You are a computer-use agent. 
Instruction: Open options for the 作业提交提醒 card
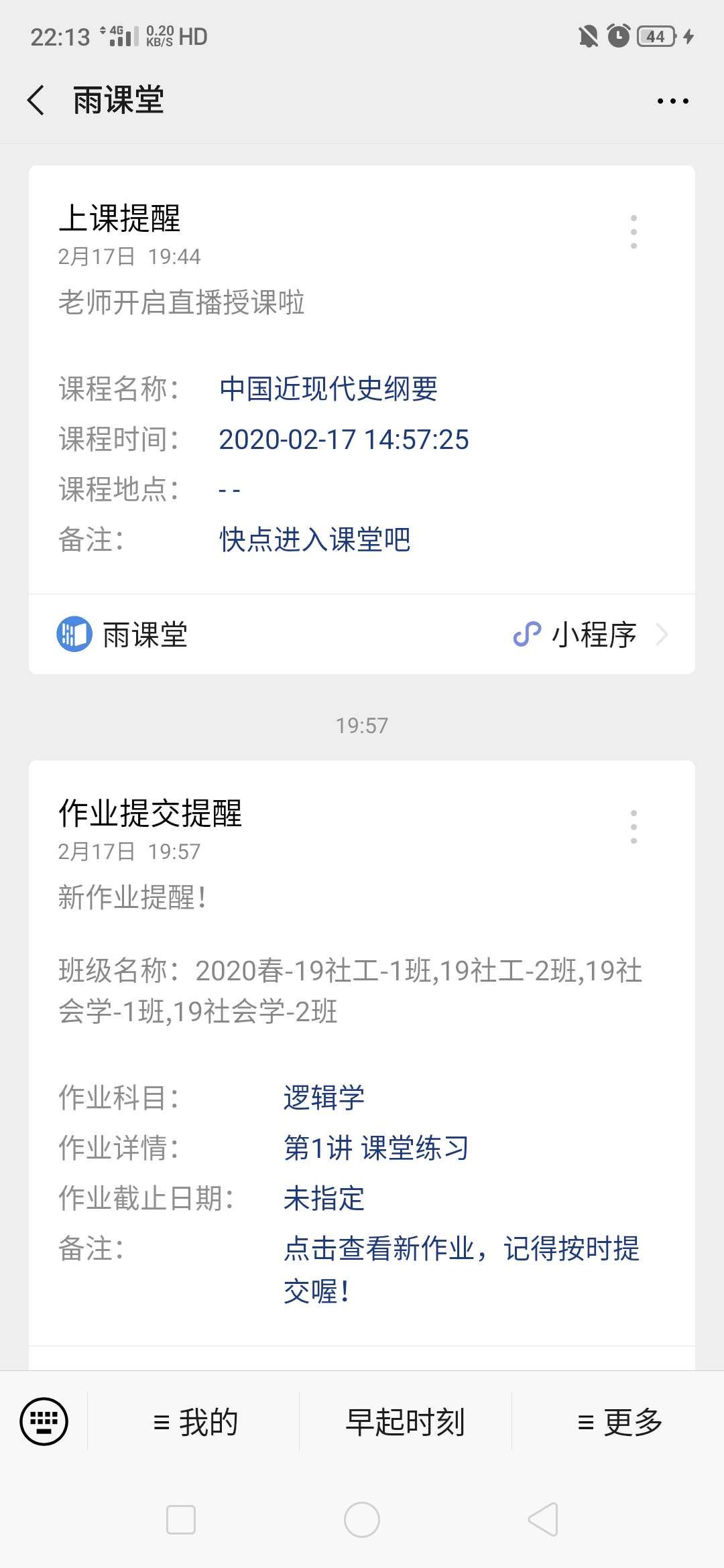tap(633, 827)
